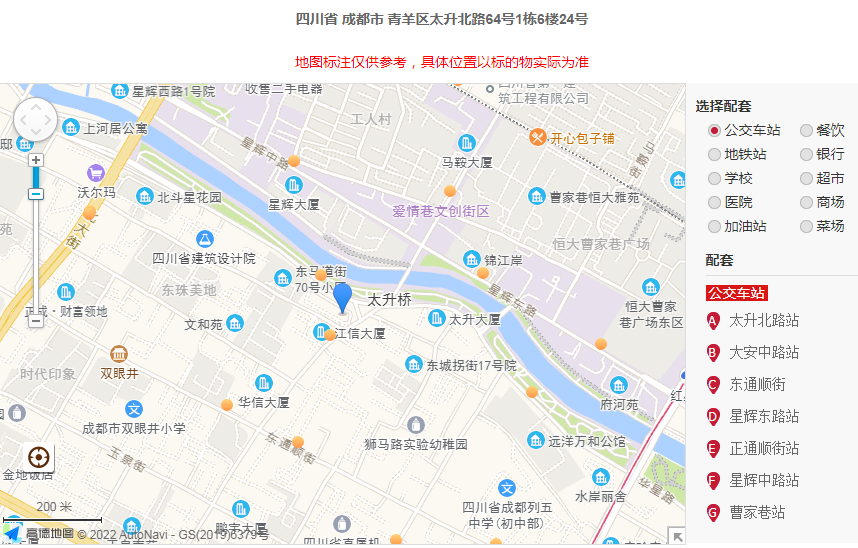Viewport: 858px width, 548px height.
Task: Open the 大安中路站 bus stop result
Action: pyautogui.click(x=763, y=353)
